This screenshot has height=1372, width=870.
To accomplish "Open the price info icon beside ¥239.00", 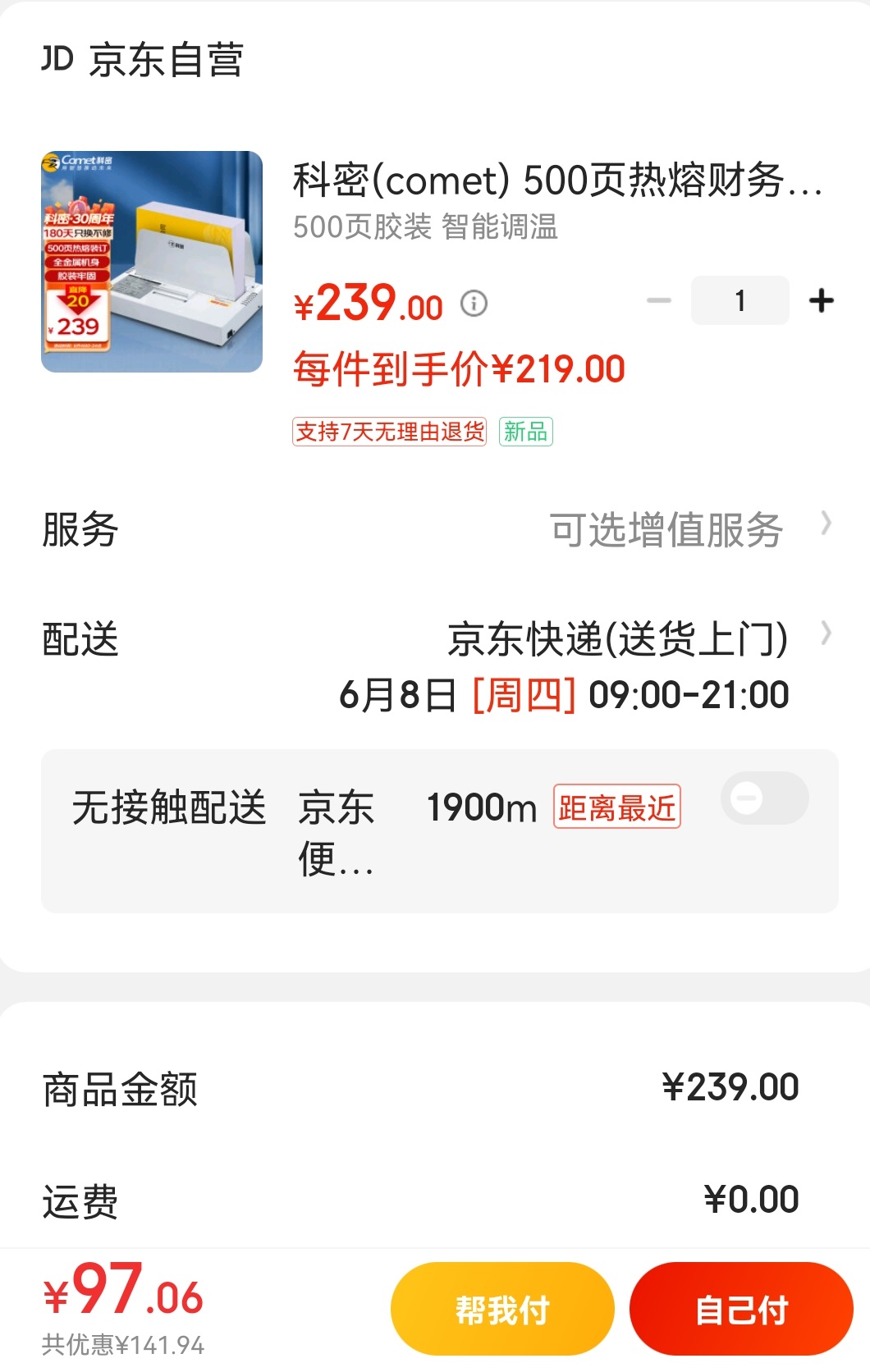I will 474,304.
